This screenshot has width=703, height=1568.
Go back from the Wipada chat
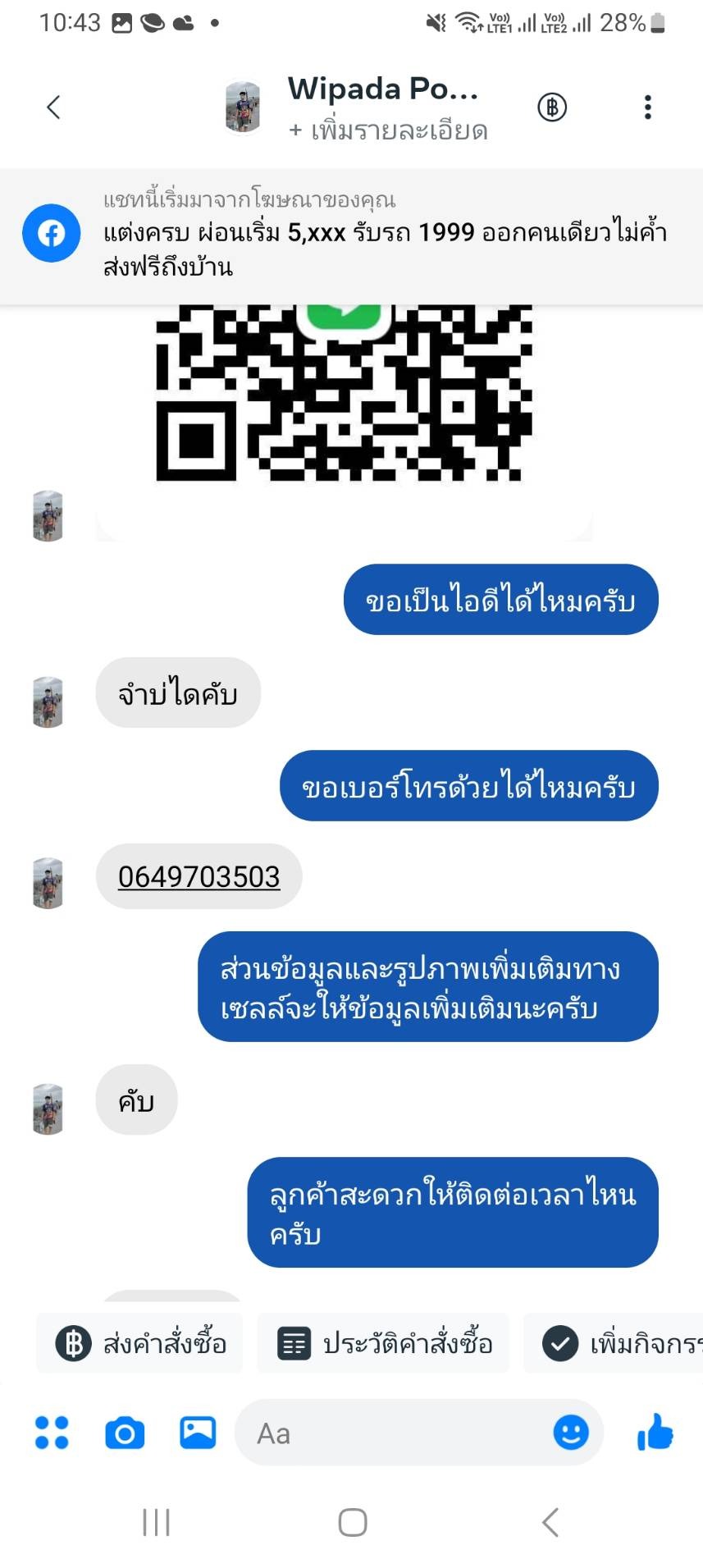coord(53,107)
